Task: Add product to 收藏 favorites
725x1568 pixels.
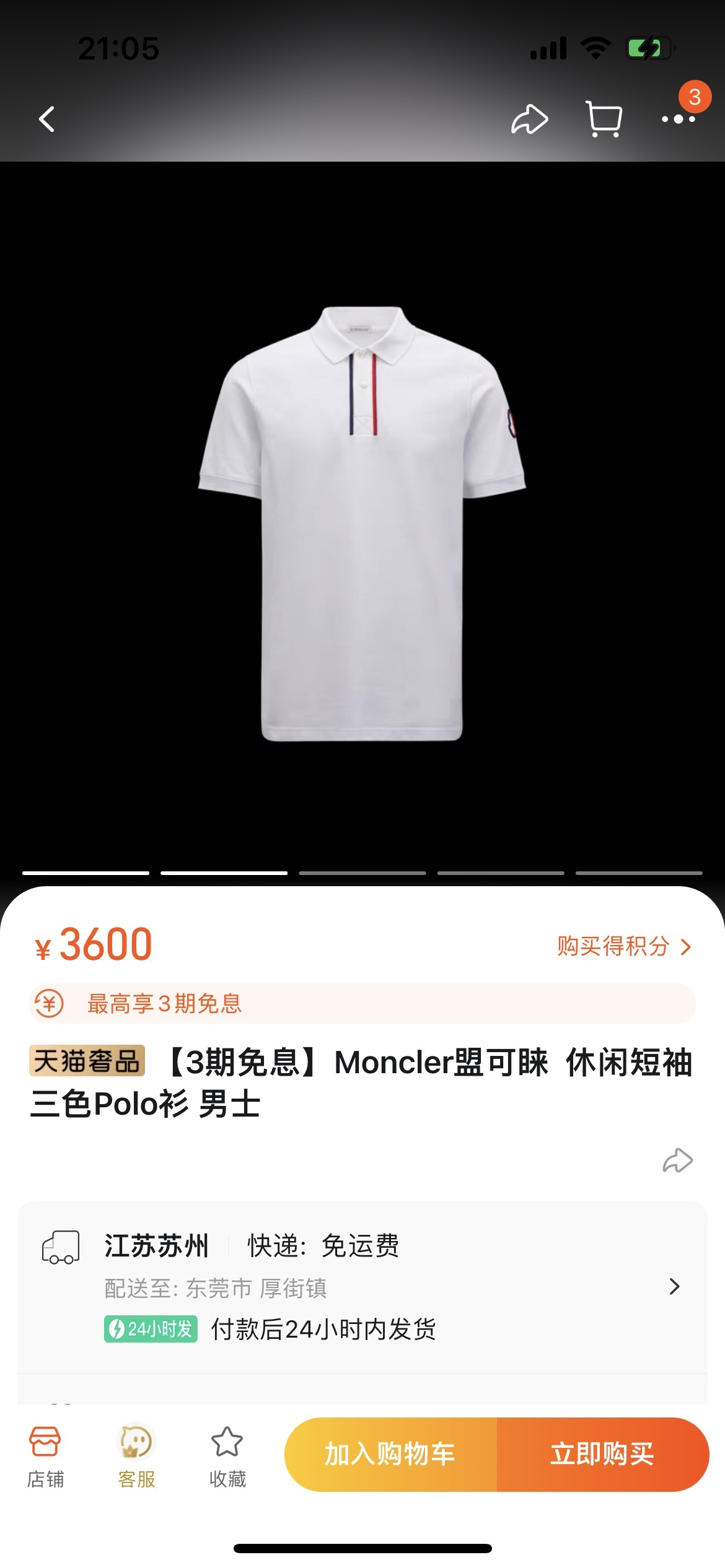Action: tap(227, 1455)
